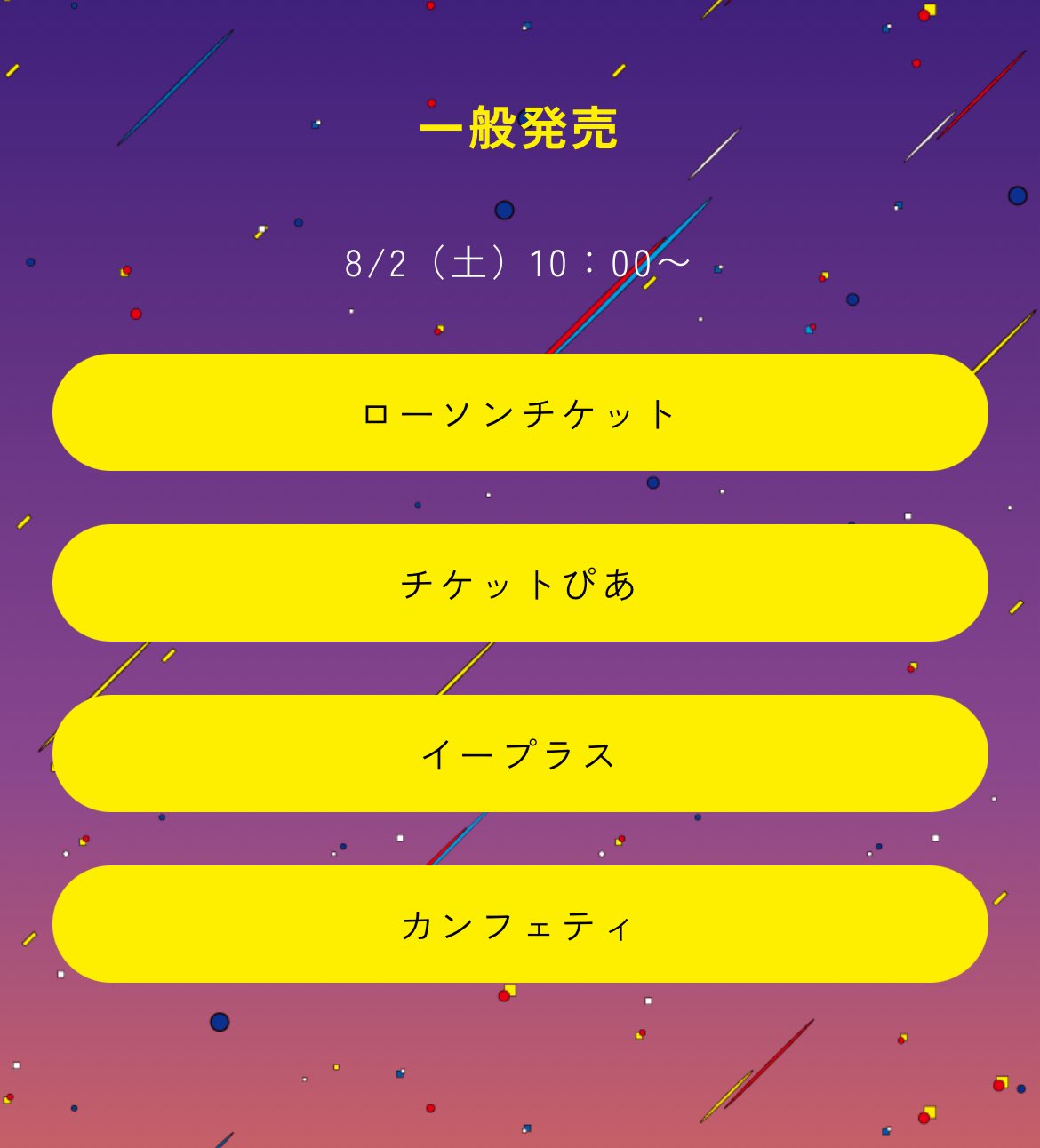The width and height of the screenshot is (1040, 1148).
Task: Go to カンフェティ ticket sales
Action: tap(520, 925)
